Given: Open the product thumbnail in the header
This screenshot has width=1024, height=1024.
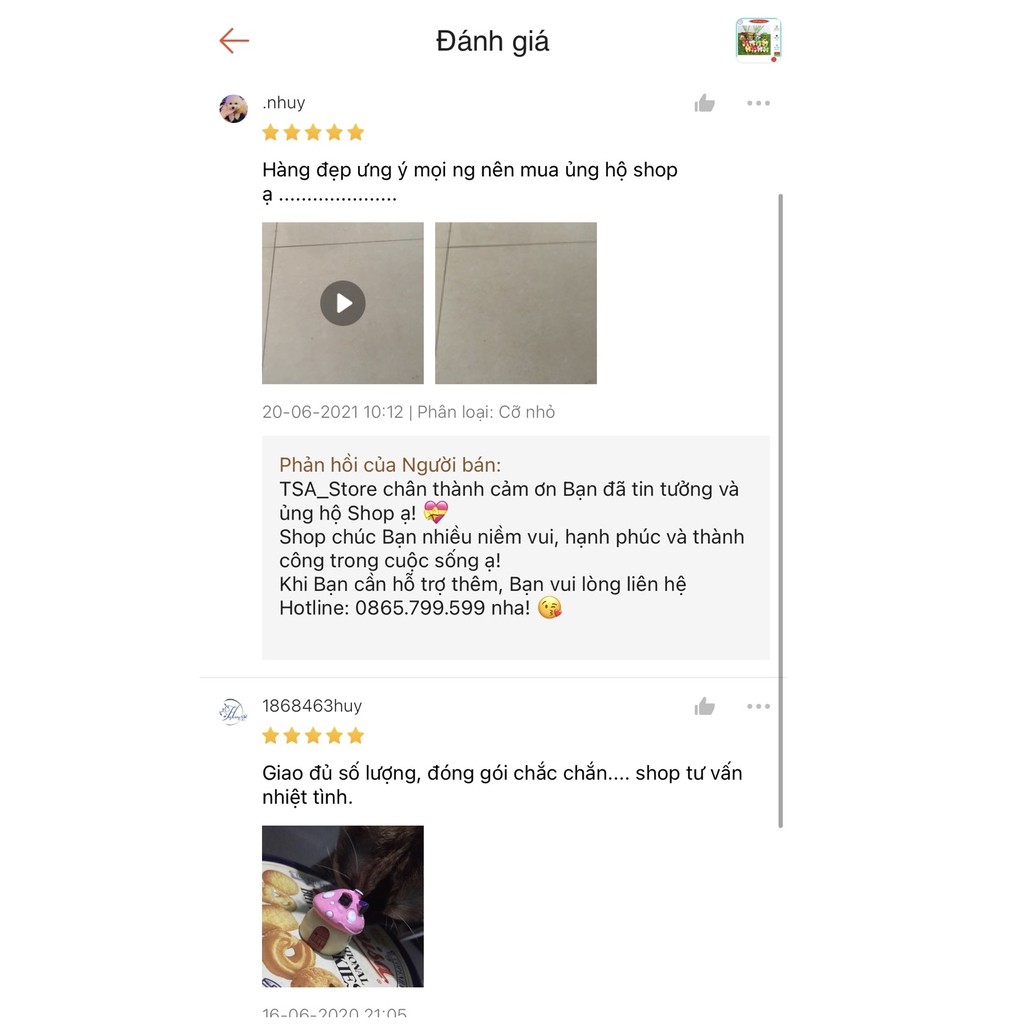Looking at the screenshot, I should tap(758, 41).
